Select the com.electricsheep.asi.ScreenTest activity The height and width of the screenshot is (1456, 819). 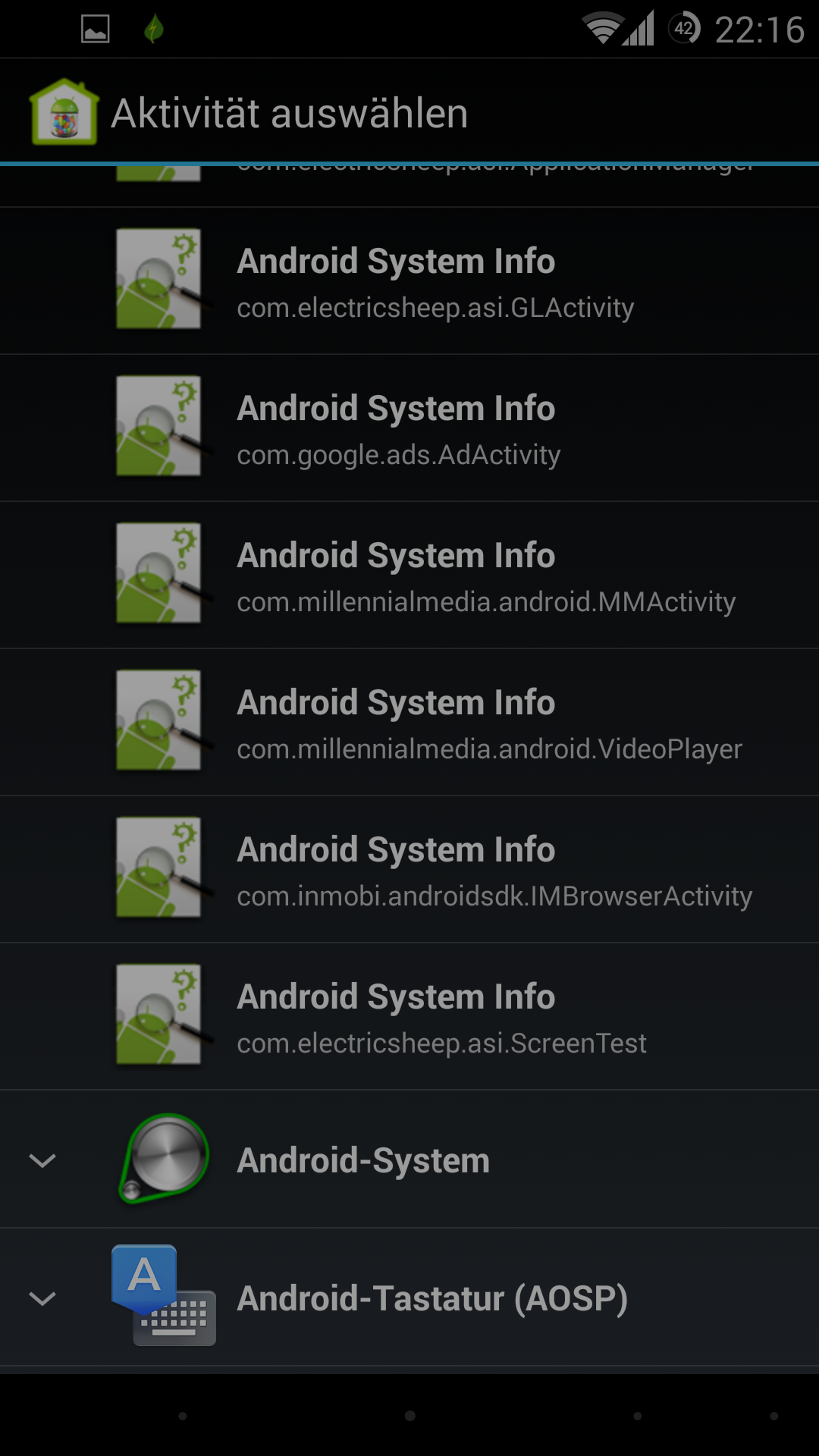[409, 1016]
